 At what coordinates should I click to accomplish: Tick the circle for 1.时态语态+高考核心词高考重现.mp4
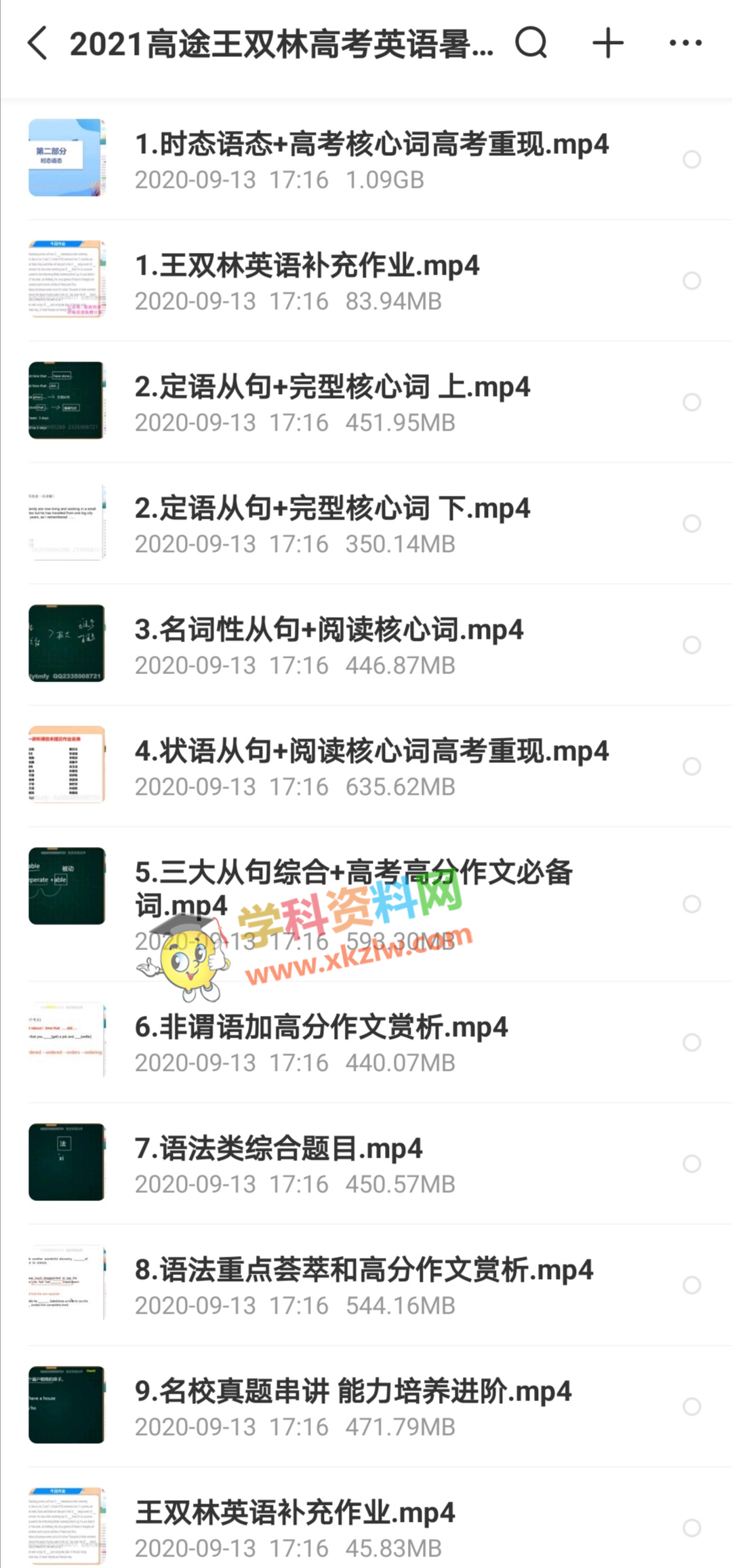click(691, 159)
